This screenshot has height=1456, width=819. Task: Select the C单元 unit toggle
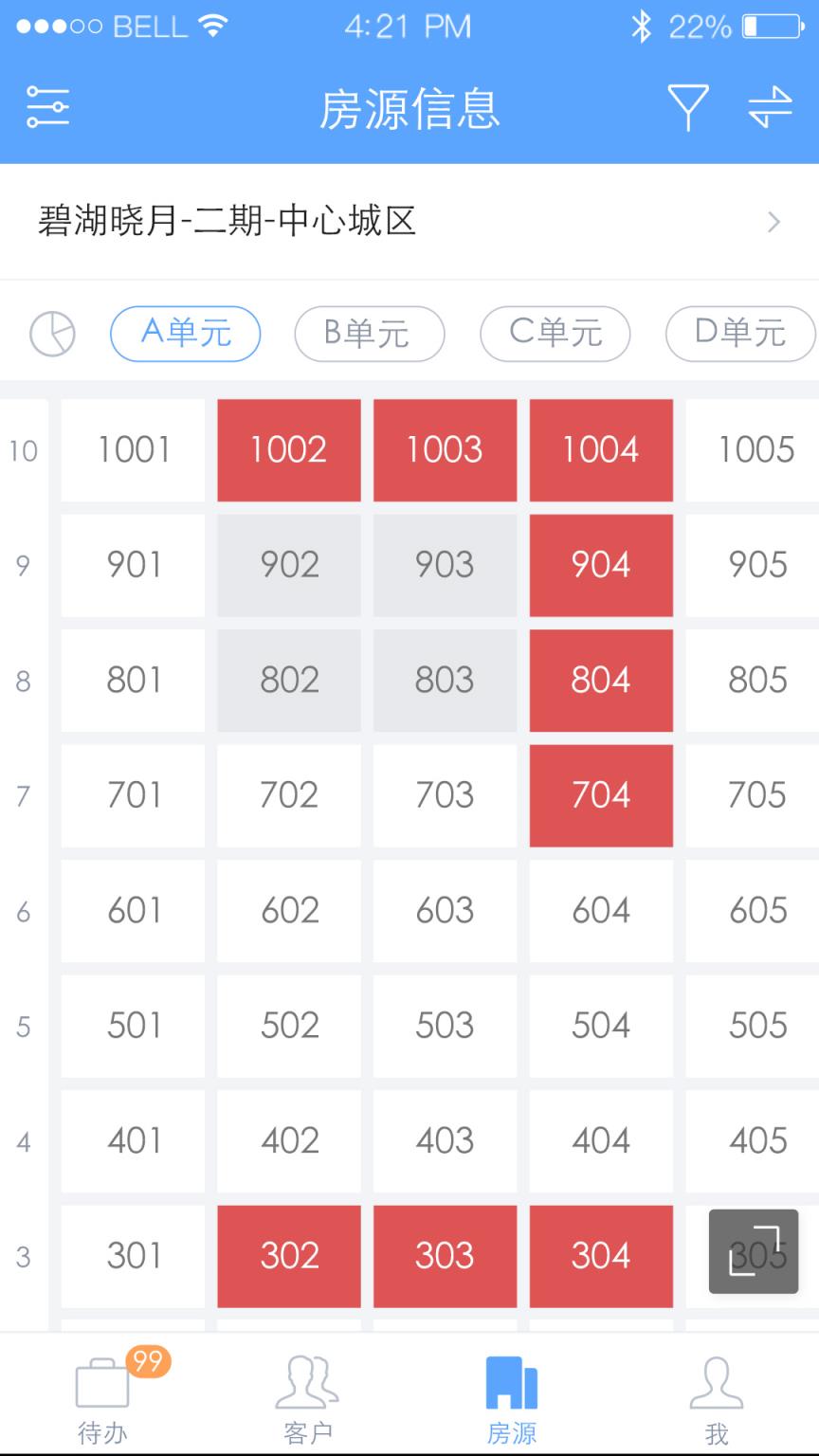coord(554,334)
